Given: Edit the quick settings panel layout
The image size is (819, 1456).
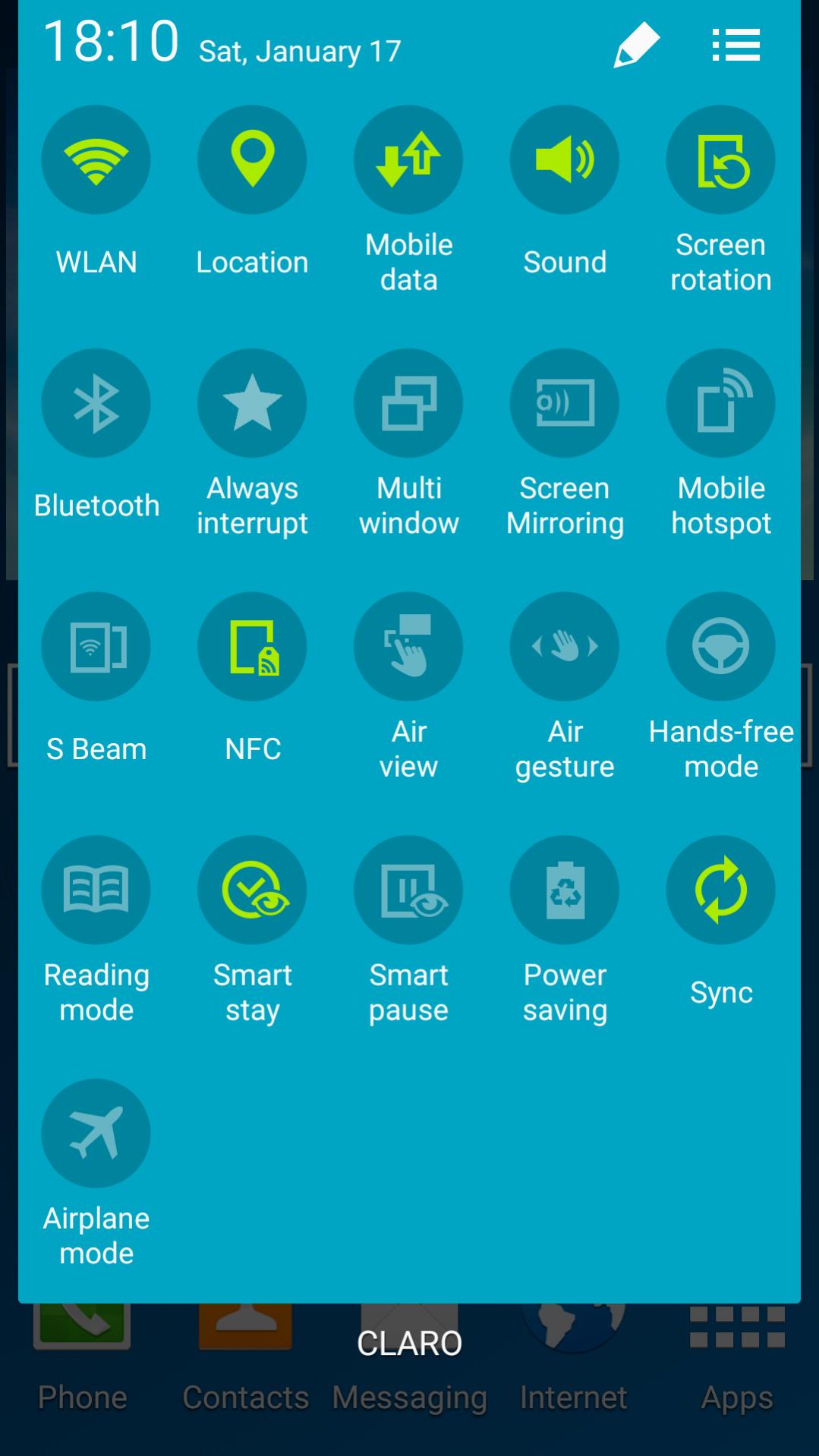Looking at the screenshot, I should coord(636,45).
